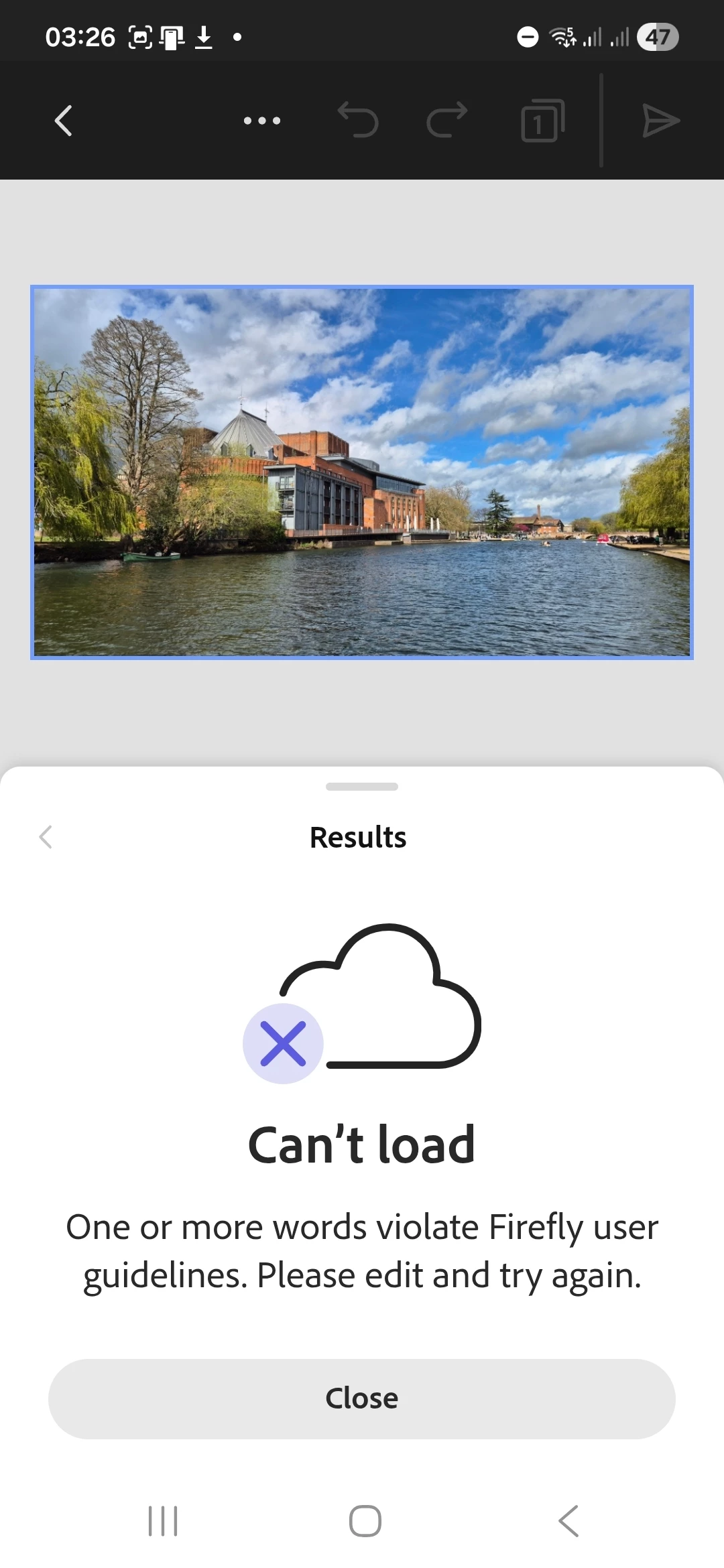
Task: Go to the phone's home screen
Action: coord(365,1520)
